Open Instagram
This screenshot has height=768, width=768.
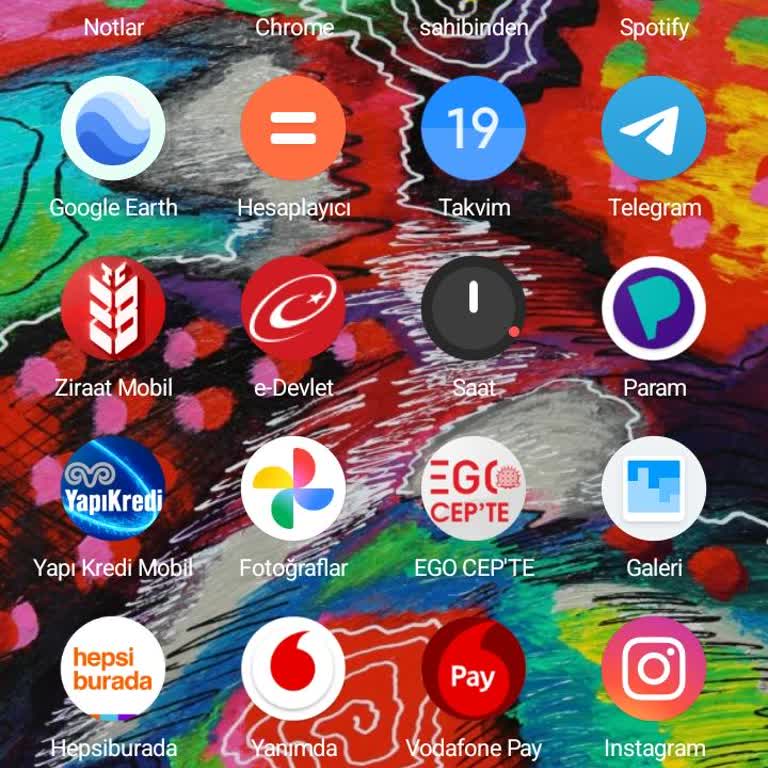pos(654,669)
